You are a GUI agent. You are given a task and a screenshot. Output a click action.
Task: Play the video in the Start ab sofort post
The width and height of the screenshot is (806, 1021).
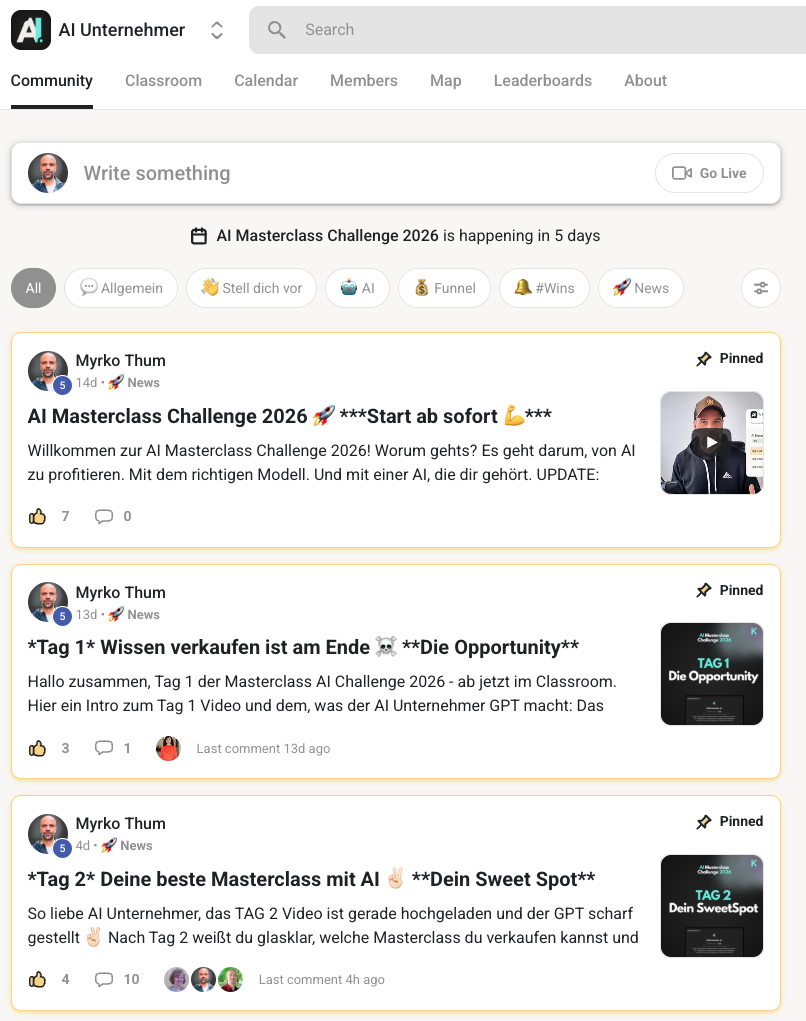[711, 442]
